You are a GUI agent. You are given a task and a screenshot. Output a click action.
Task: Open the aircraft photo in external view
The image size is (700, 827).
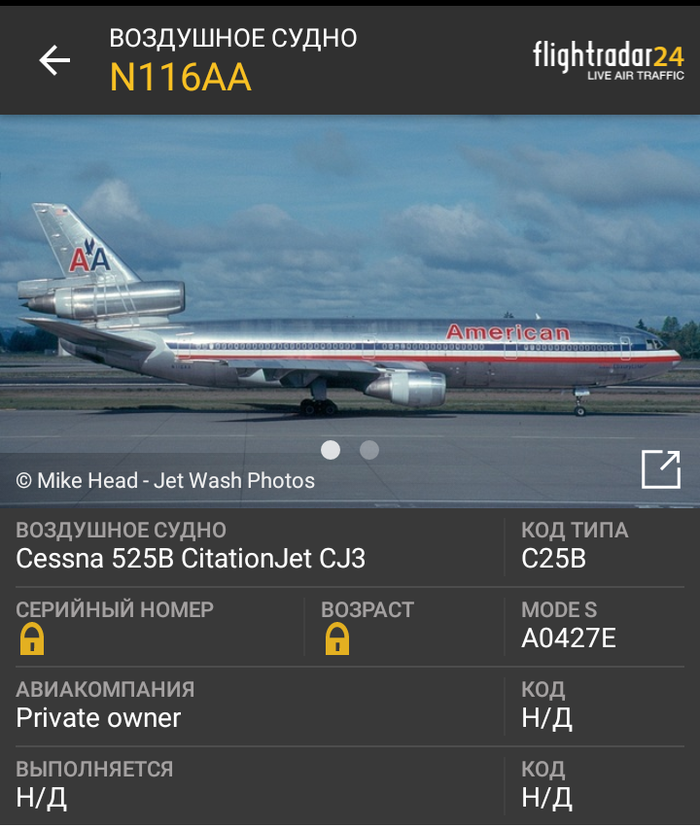tap(660, 469)
